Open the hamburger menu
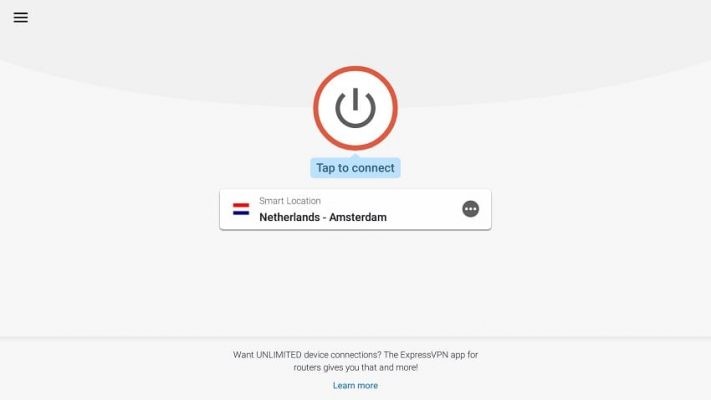This screenshot has width=711, height=400. [20, 18]
